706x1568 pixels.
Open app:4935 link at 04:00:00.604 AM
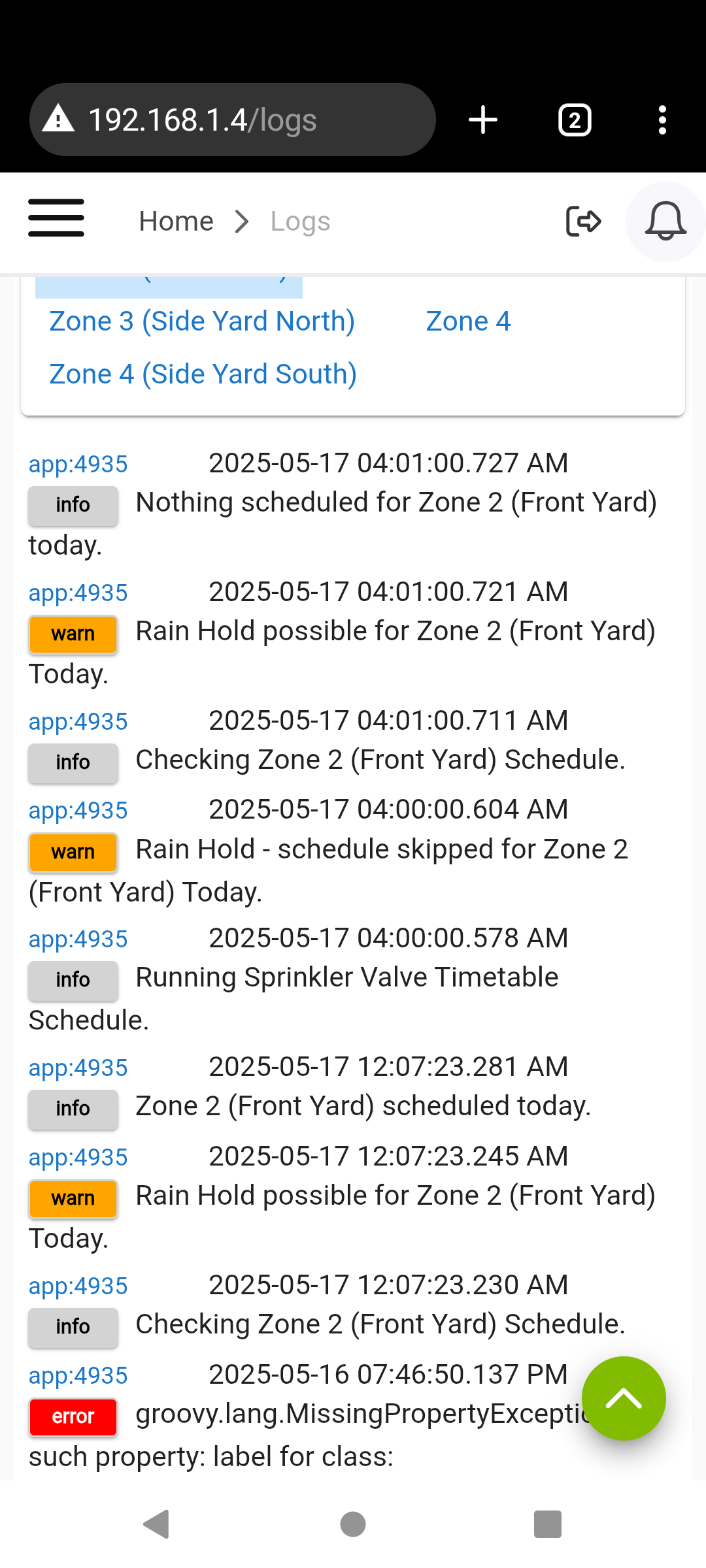click(x=78, y=811)
